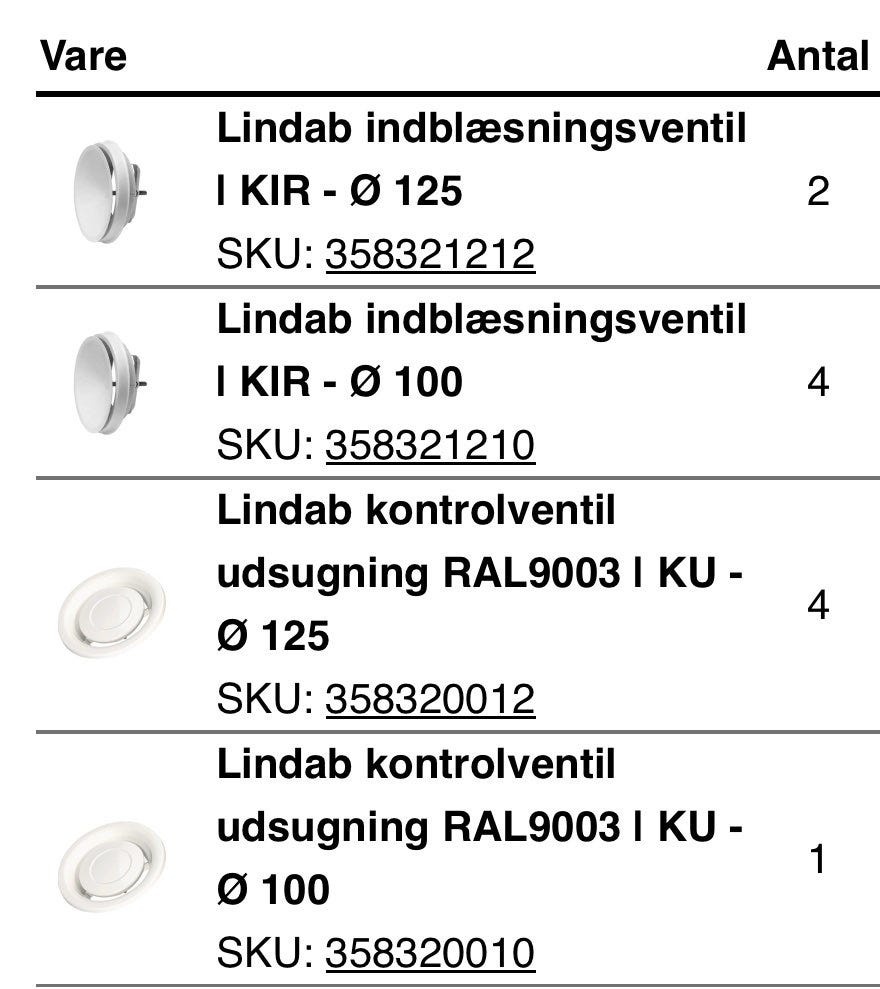Follow the SKU 358320012 link

(430, 698)
